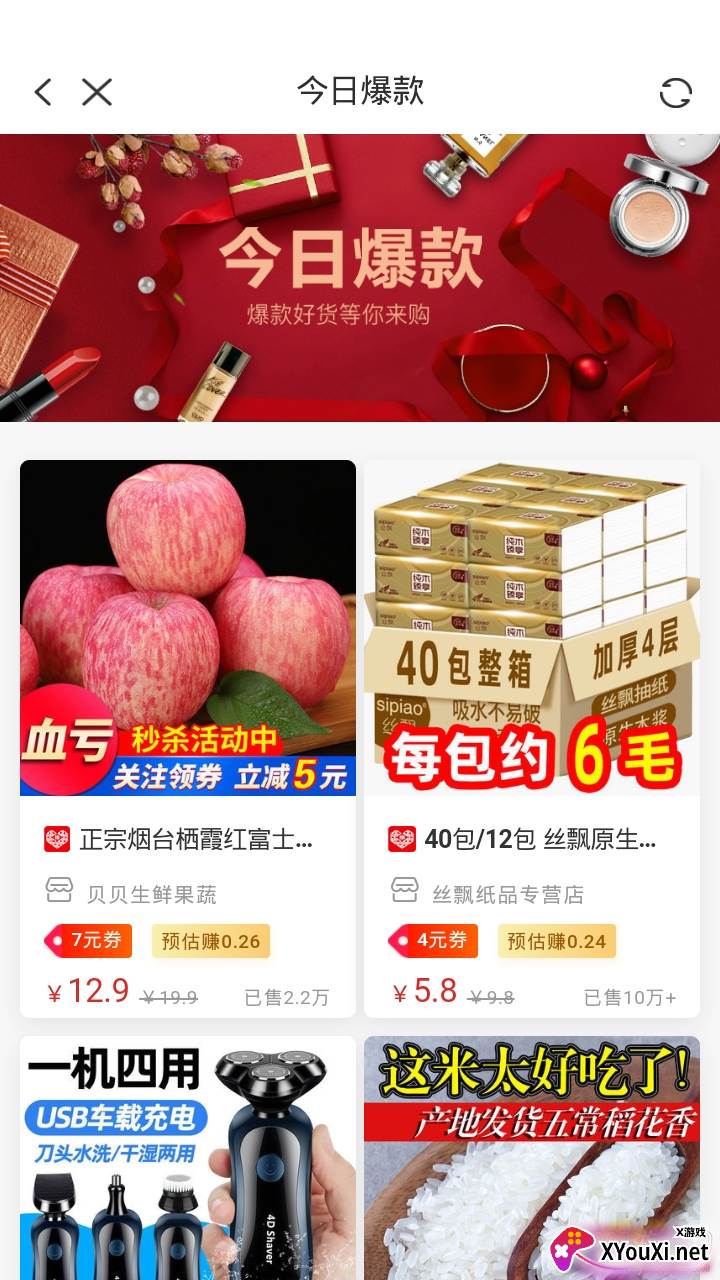Go back using the arrow icon
This screenshot has width=720, height=1280.
(42, 93)
